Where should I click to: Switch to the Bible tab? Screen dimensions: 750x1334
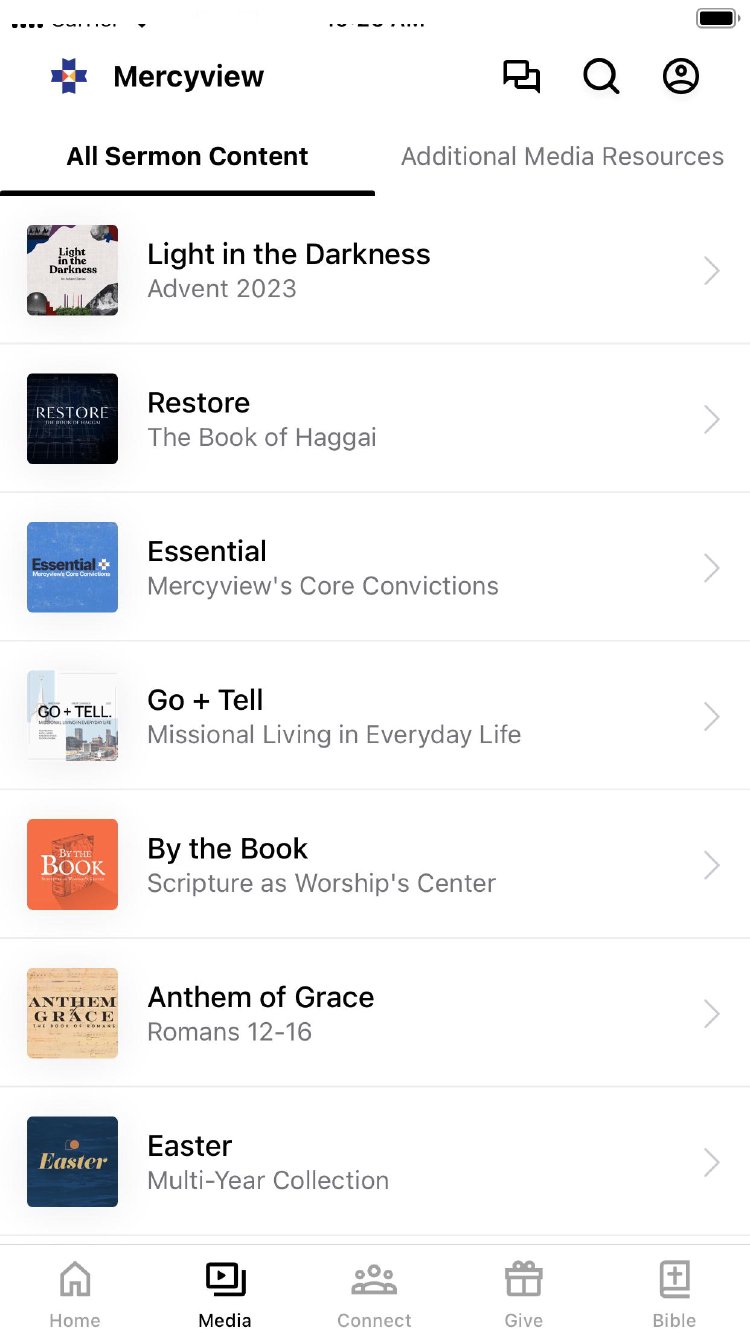coord(674,1293)
